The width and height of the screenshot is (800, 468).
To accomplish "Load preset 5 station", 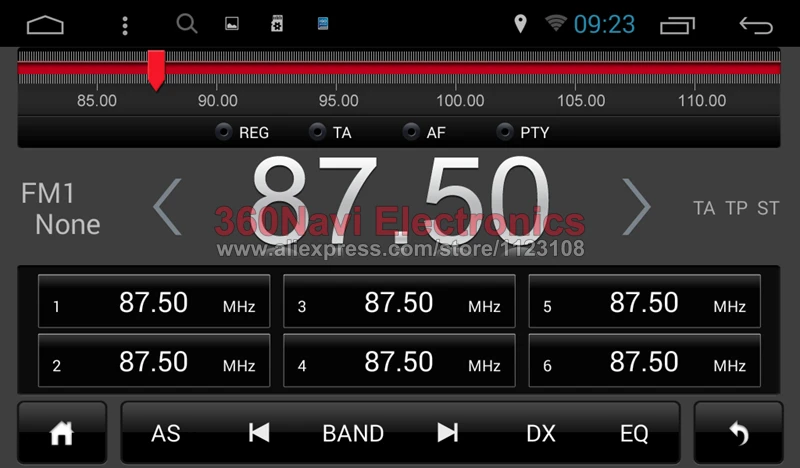I will pyautogui.click(x=644, y=301).
